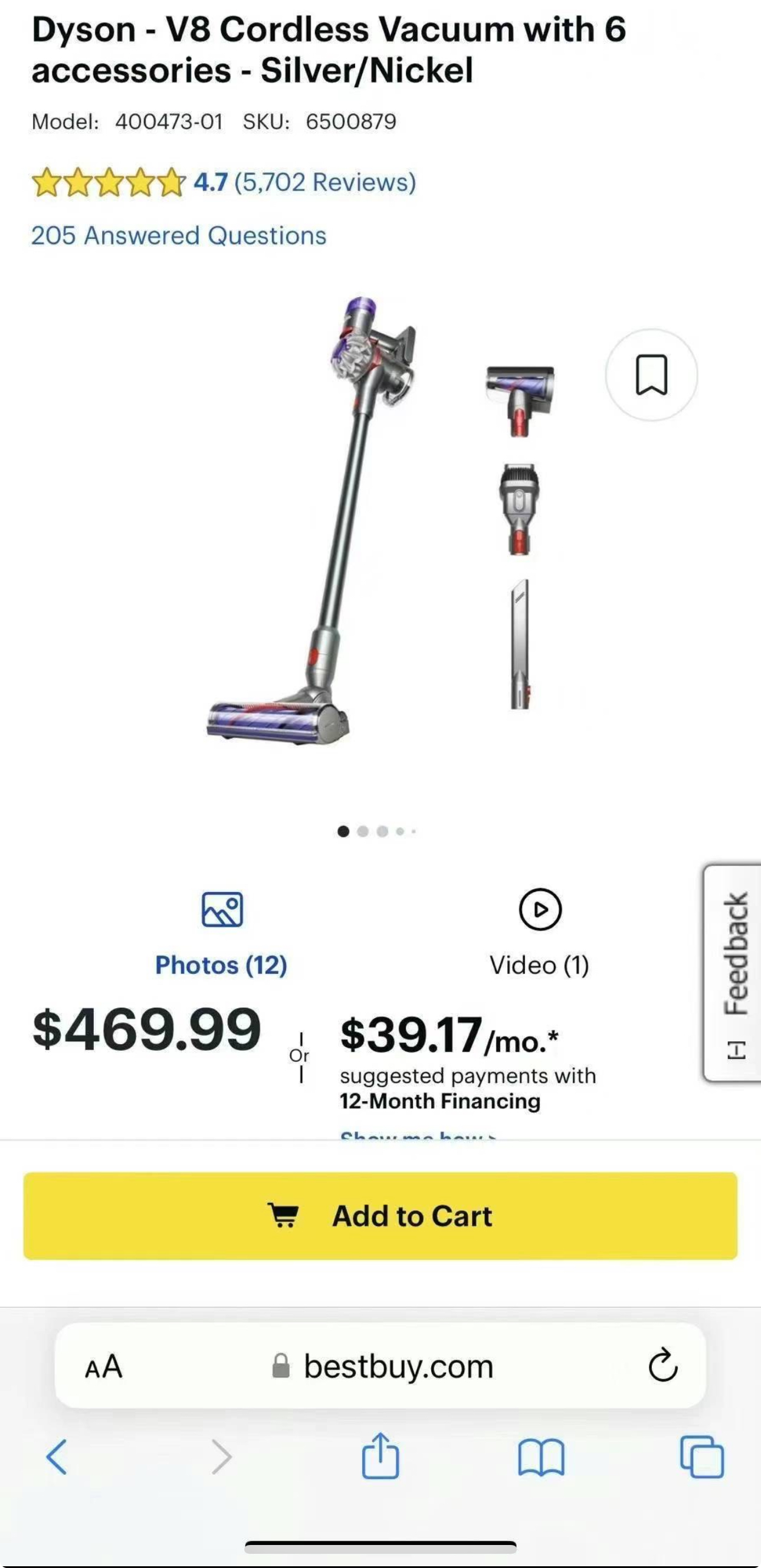Save product with the bookmark icon
This screenshot has width=761, height=1568.
pyautogui.click(x=651, y=375)
